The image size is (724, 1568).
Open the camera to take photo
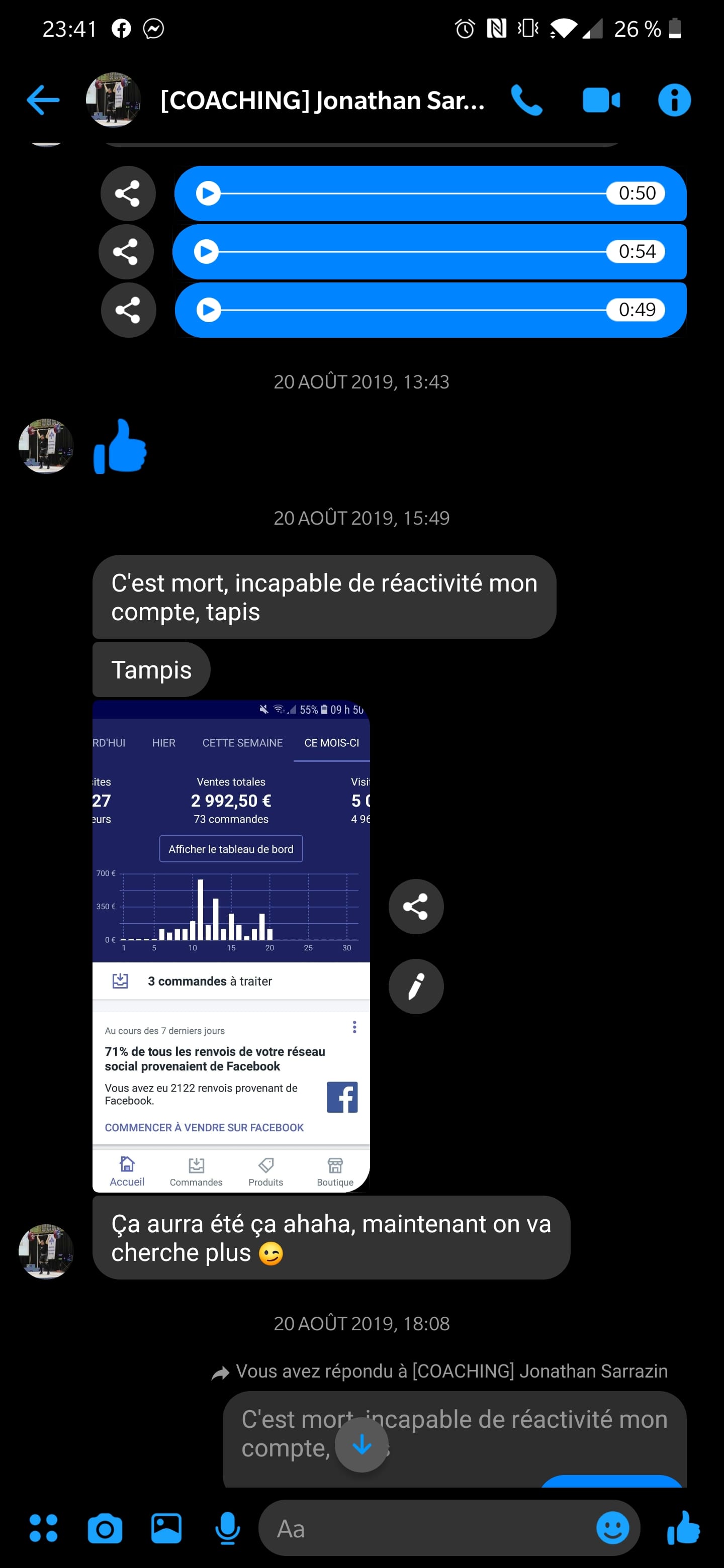[x=105, y=1528]
